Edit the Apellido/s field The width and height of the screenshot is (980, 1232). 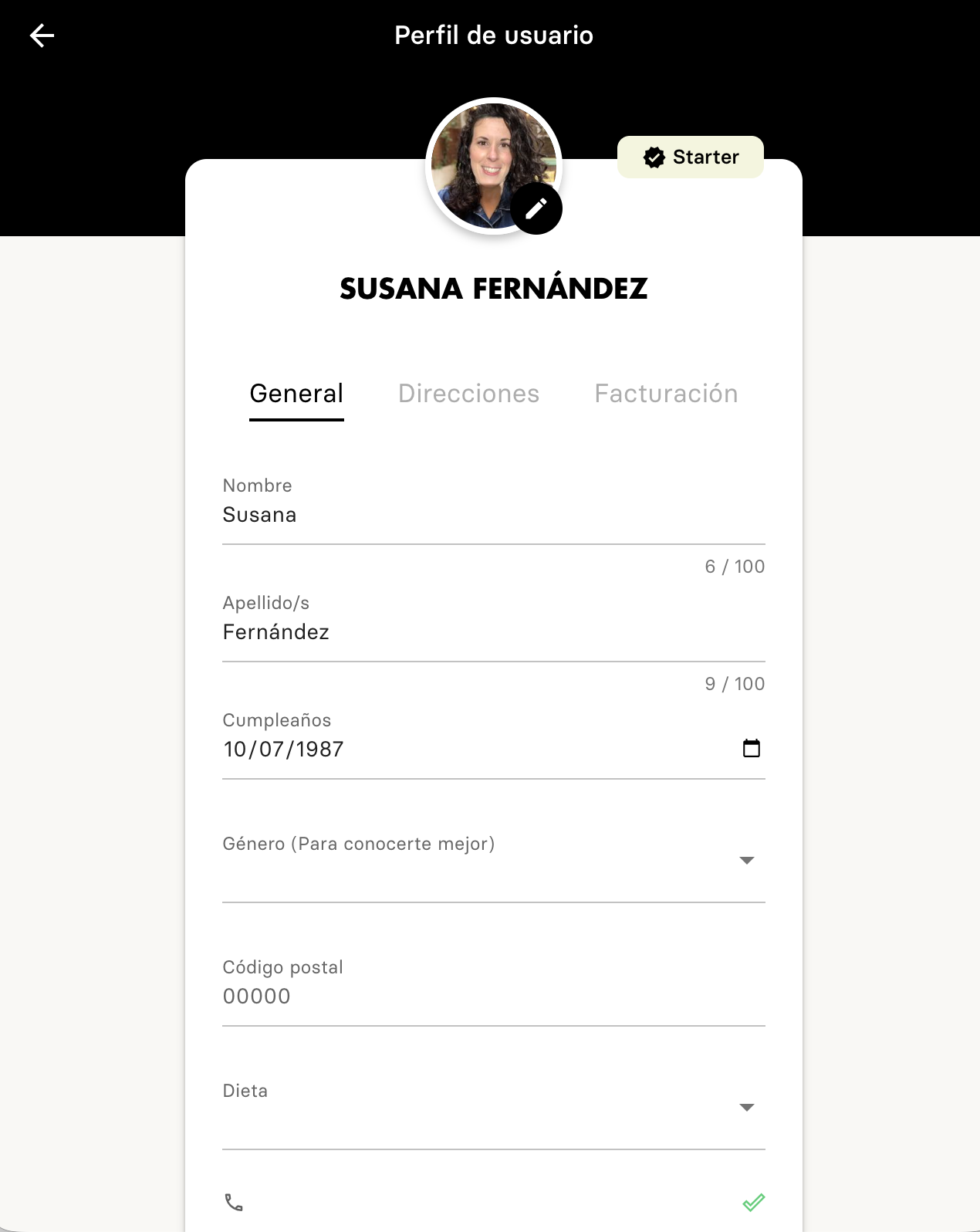(x=492, y=632)
